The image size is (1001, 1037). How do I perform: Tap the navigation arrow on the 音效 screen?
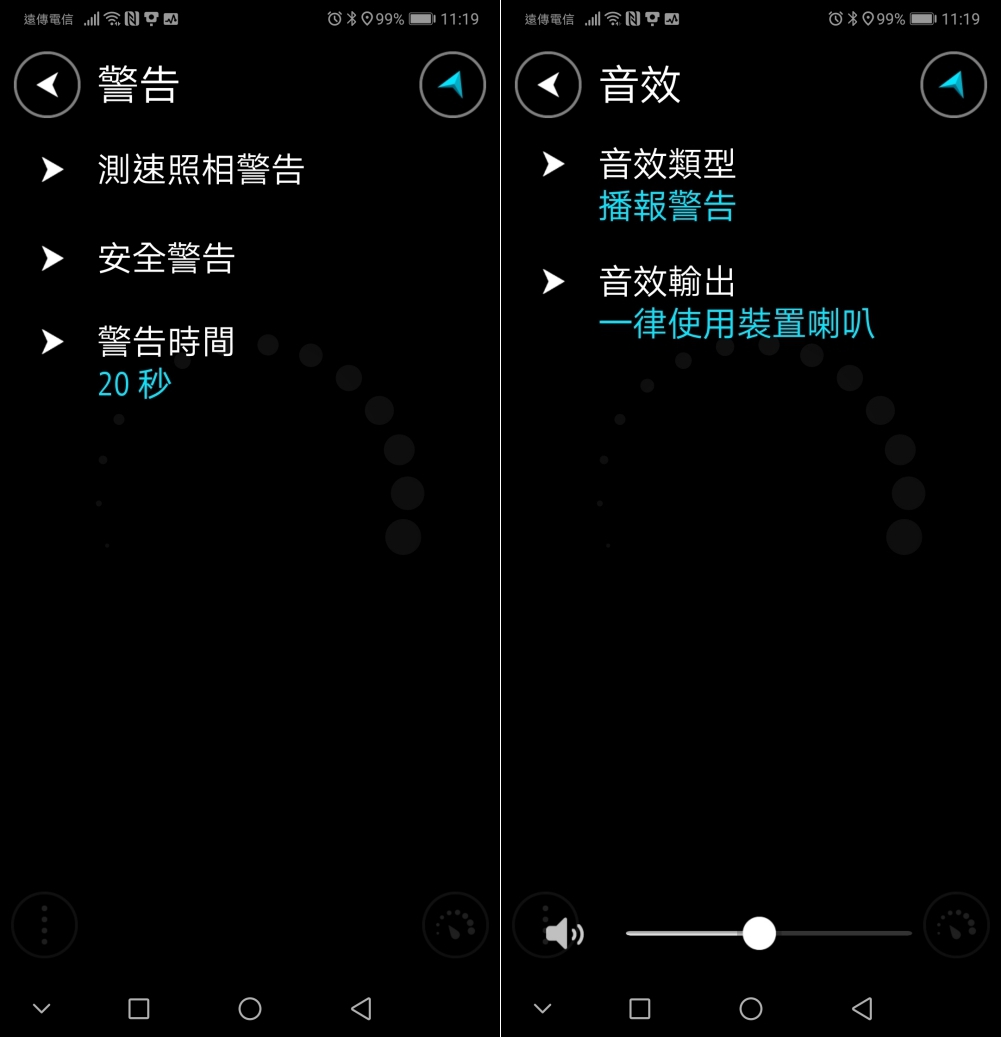[x=953, y=85]
